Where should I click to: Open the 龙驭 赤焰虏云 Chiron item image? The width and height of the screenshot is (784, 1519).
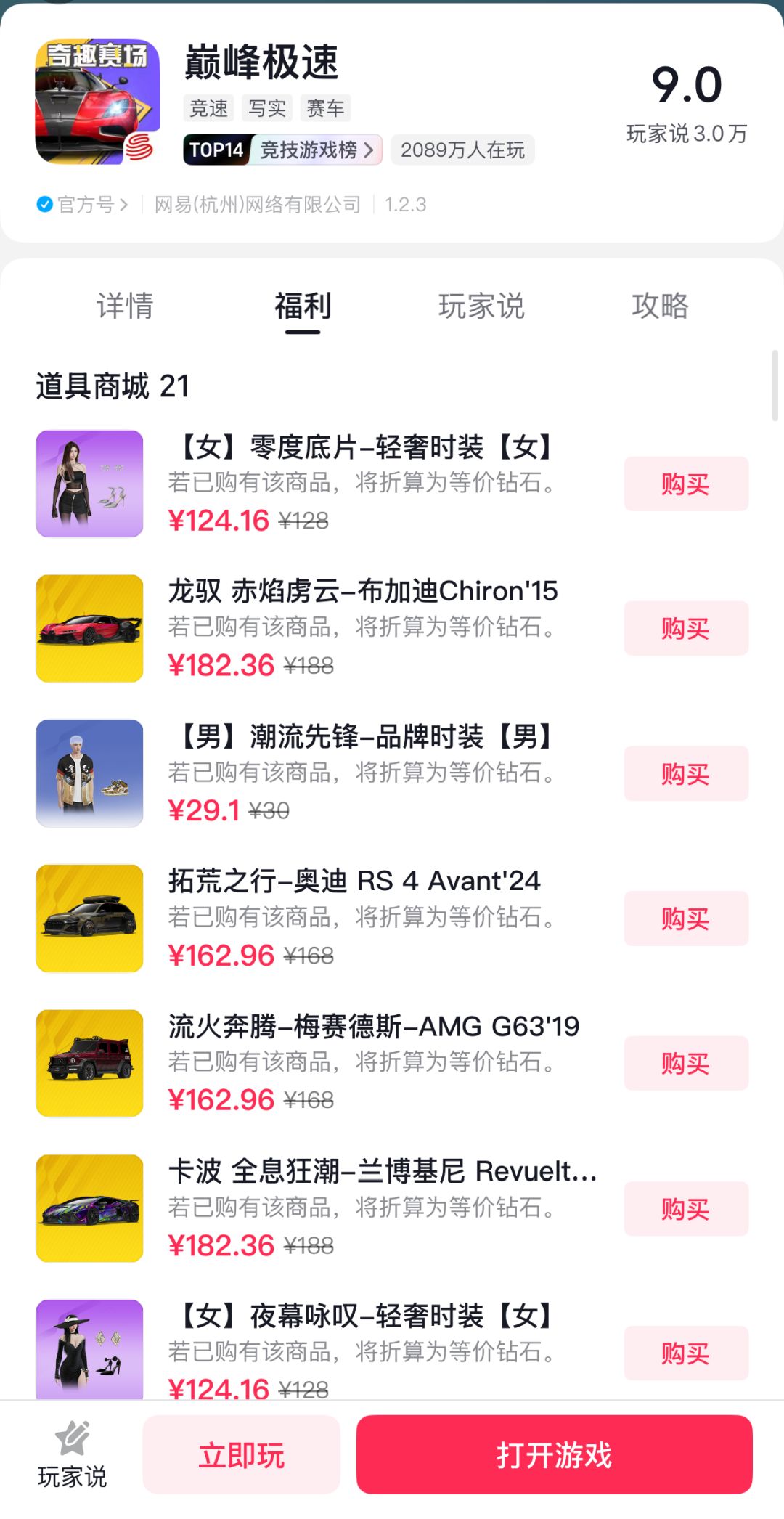(90, 628)
